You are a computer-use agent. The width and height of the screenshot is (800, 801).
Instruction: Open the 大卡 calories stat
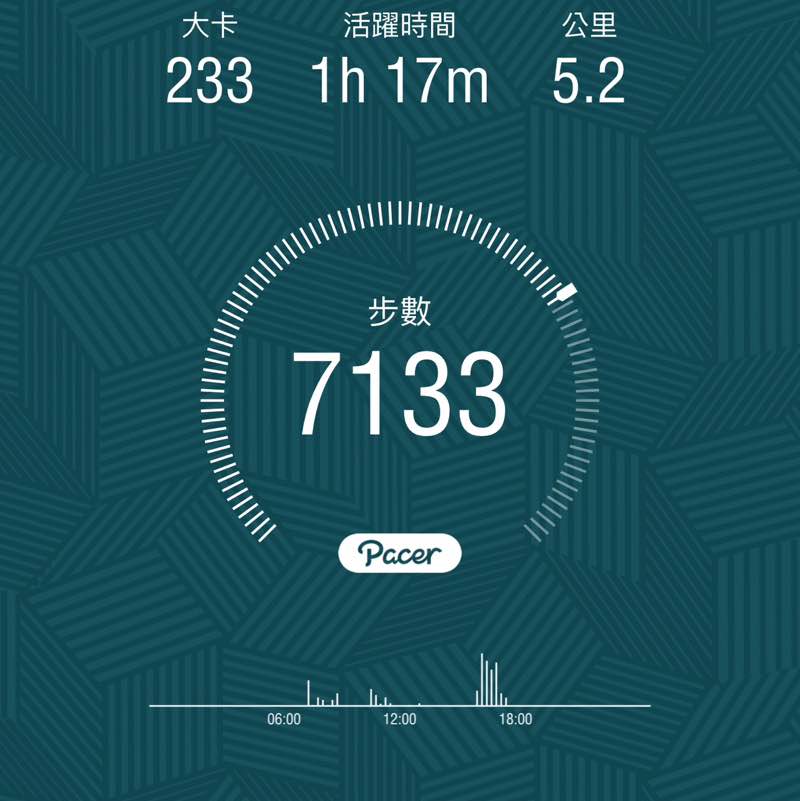208,26
